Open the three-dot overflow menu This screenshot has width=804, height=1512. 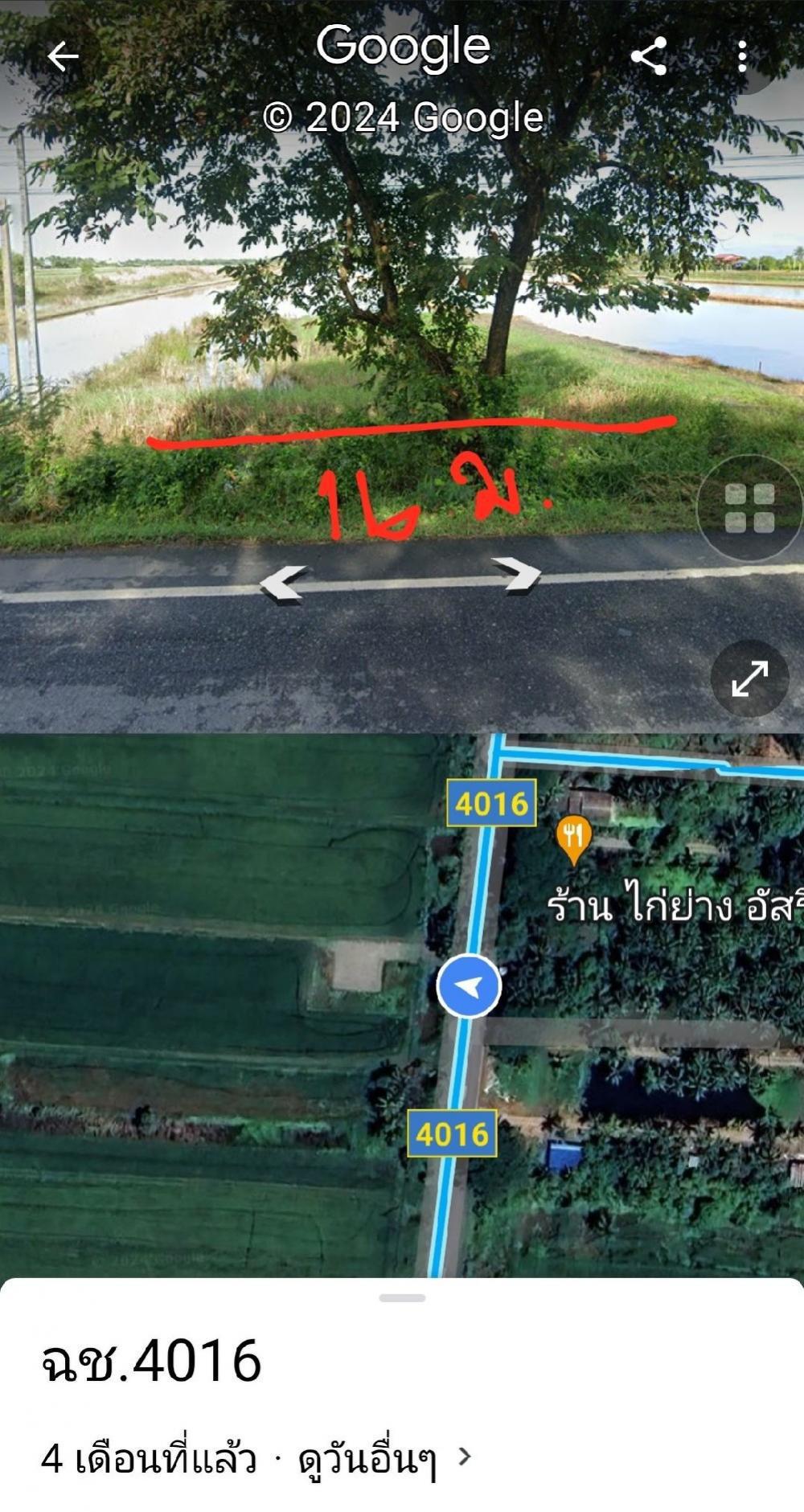pos(742,56)
